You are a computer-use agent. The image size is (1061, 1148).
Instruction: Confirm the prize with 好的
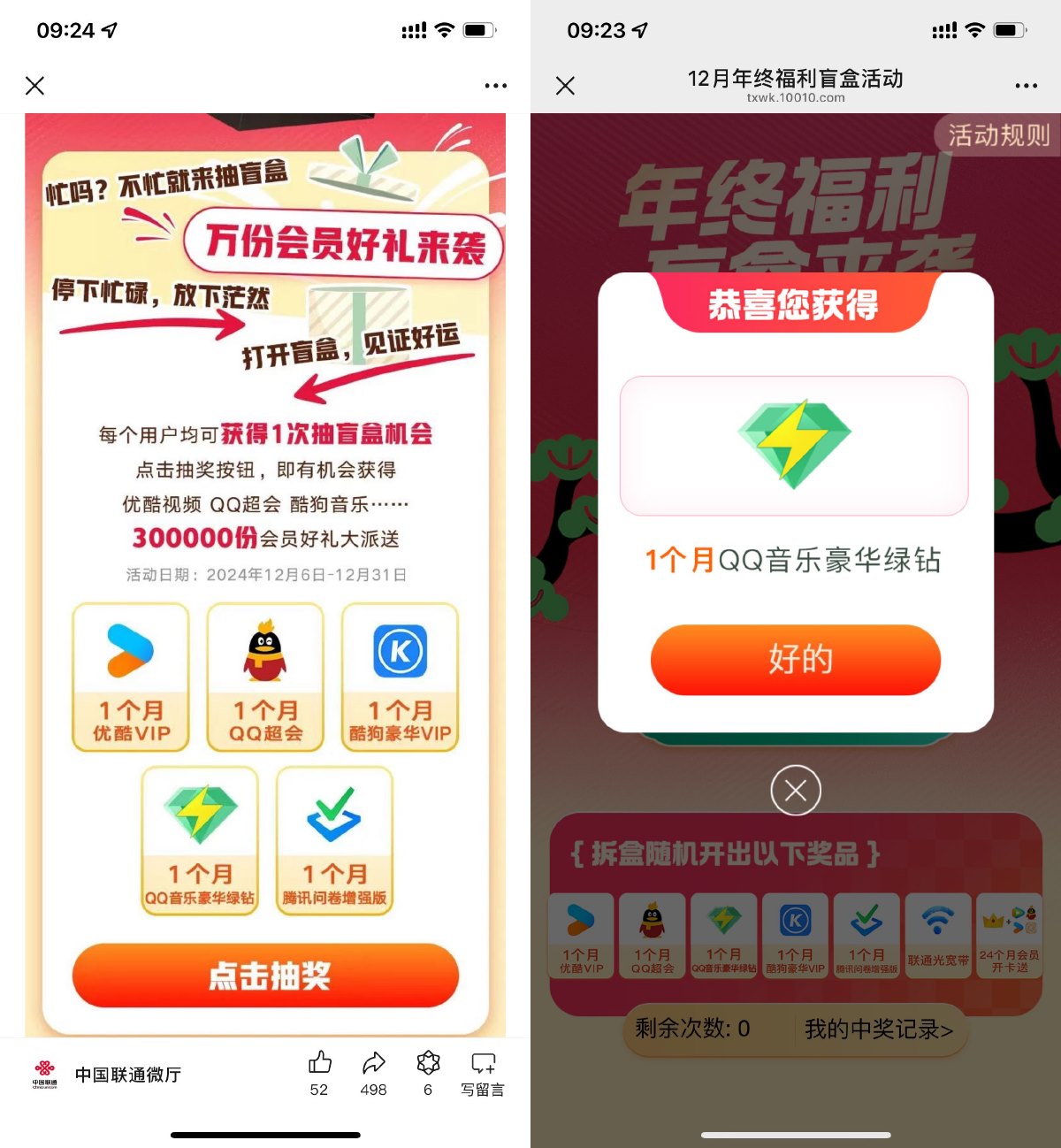[796, 660]
